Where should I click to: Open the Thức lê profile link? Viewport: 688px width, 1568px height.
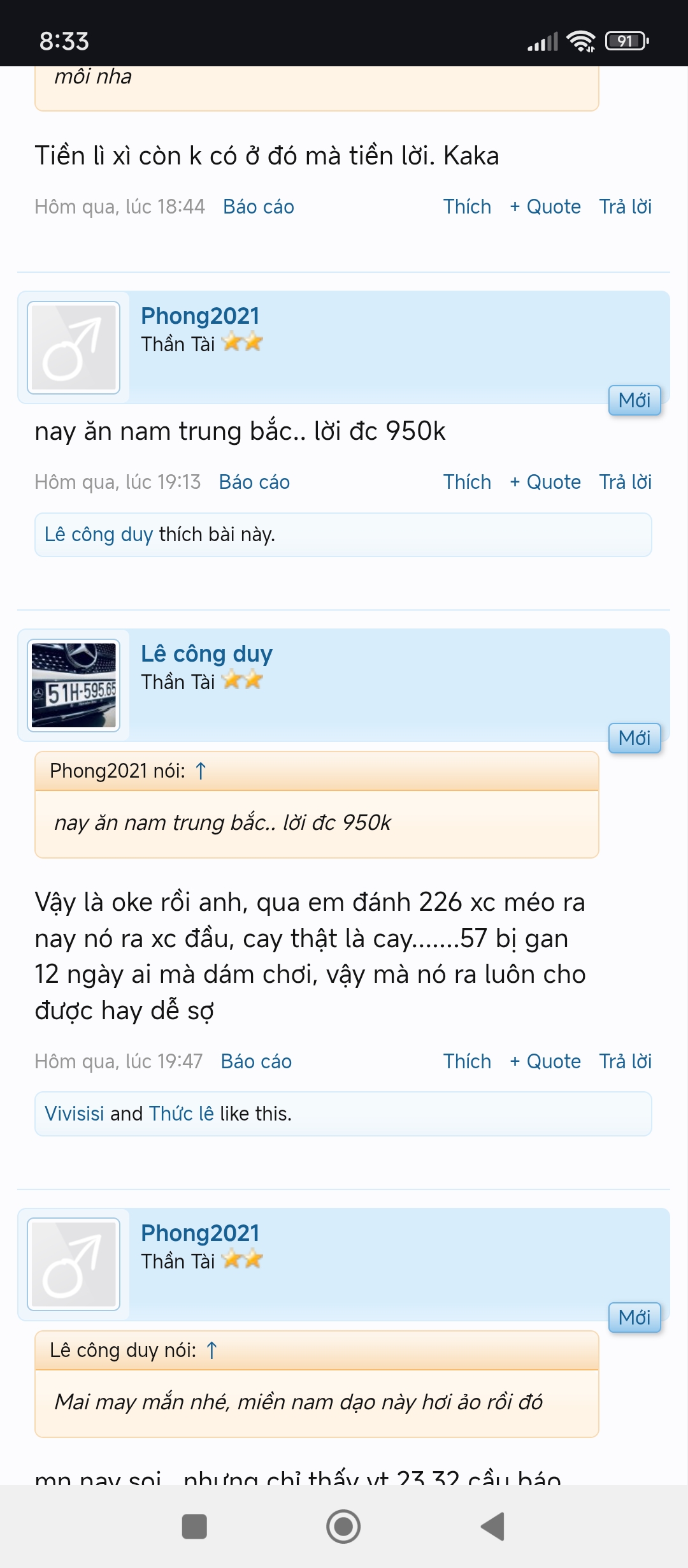pos(182,1114)
